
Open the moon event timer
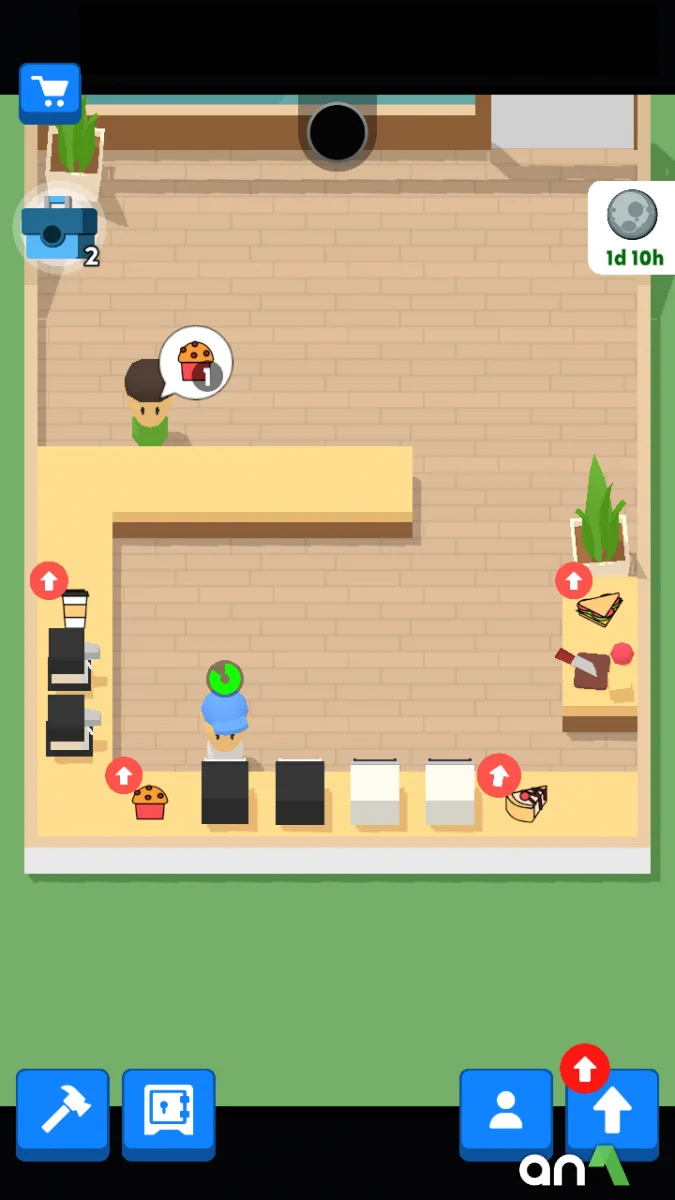(x=632, y=228)
